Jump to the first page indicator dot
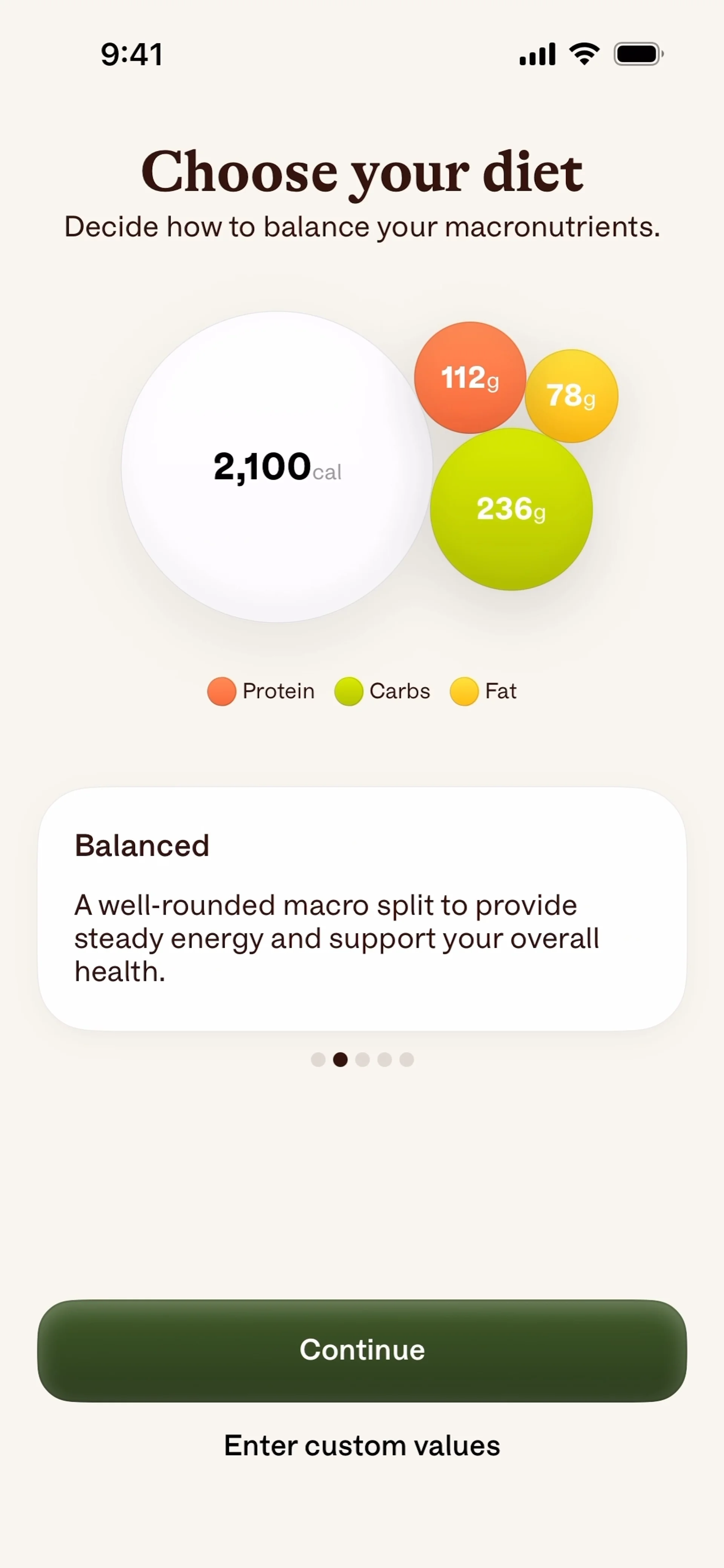 318,1060
